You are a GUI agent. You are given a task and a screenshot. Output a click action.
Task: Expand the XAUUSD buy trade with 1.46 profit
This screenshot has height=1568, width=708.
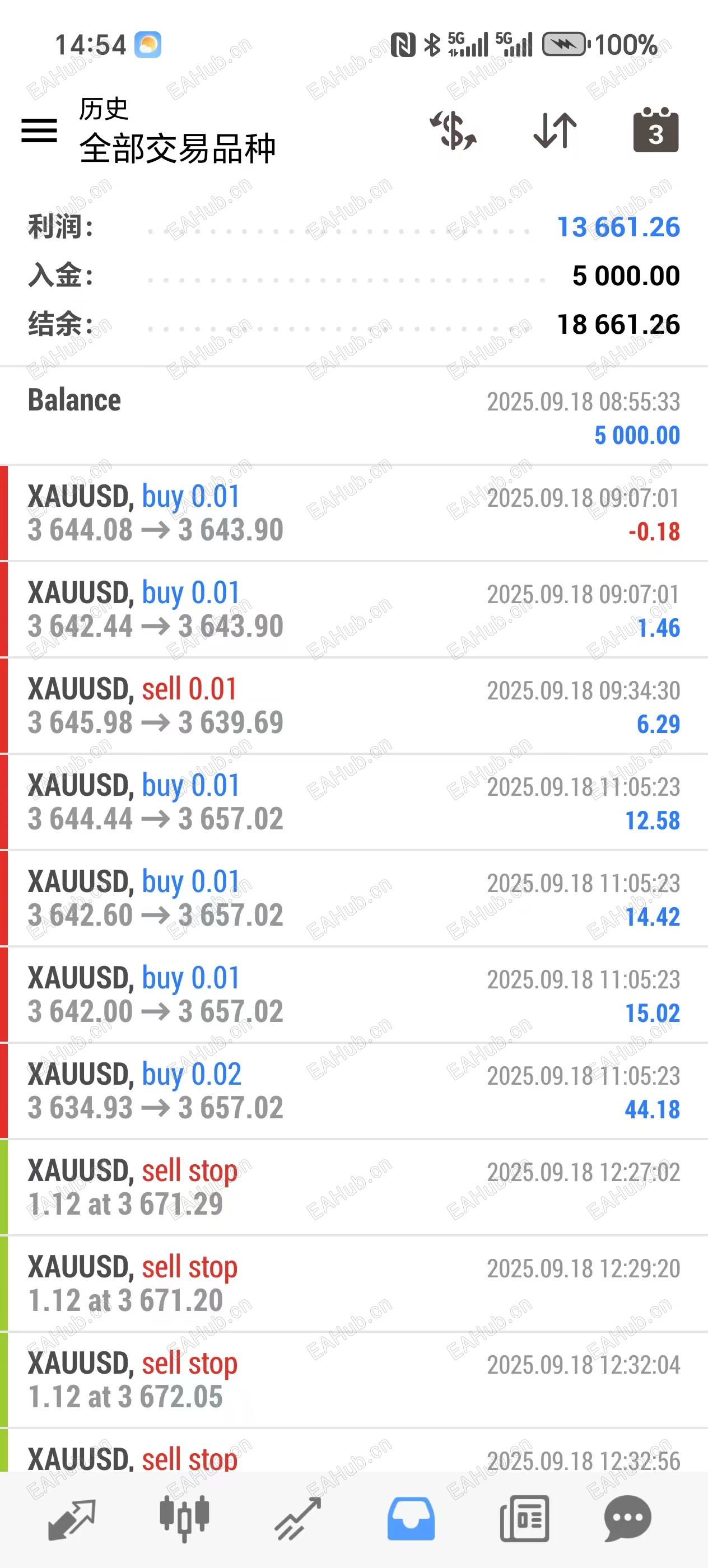point(353,609)
